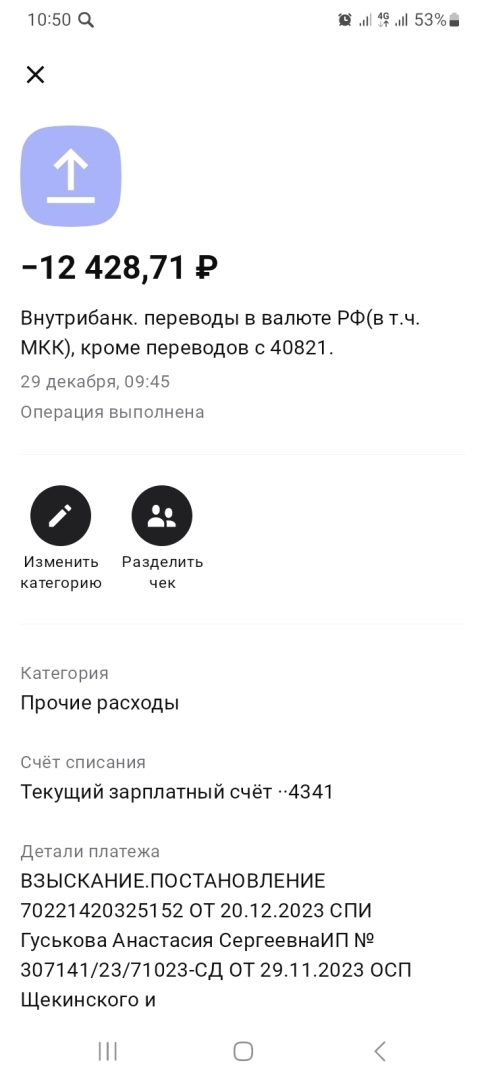Close the transaction details screen
Screen dimensions: 486x1080
coord(35,74)
